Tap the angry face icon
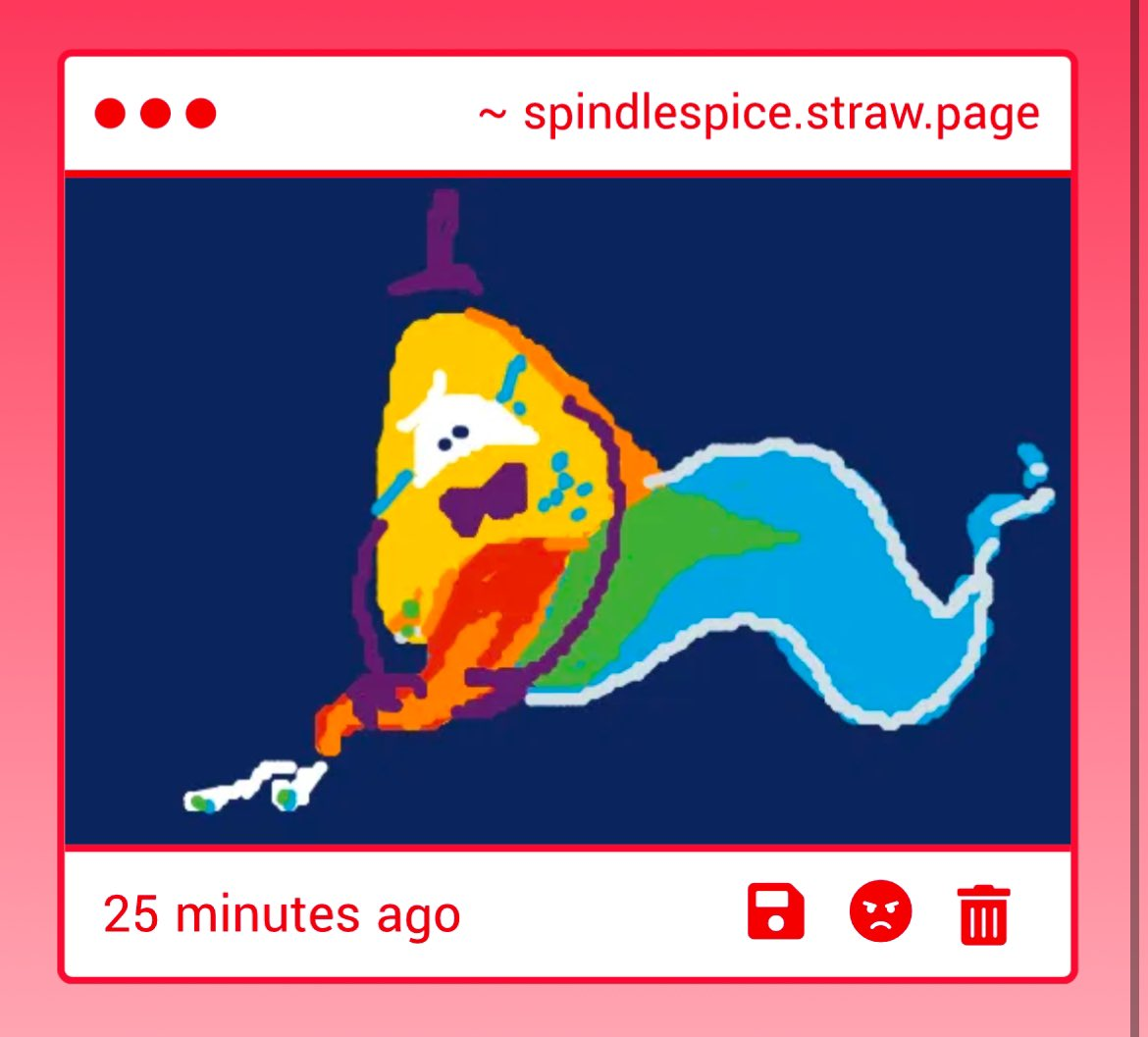1148x1037 pixels. (x=879, y=912)
